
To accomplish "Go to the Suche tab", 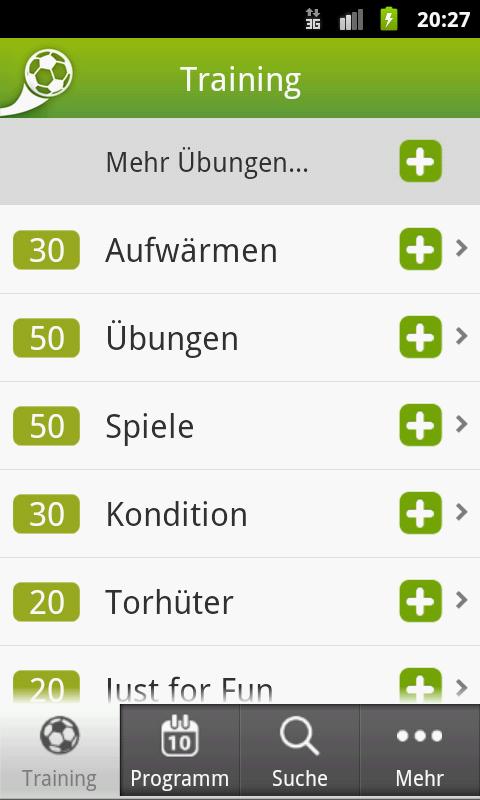I will click(299, 752).
